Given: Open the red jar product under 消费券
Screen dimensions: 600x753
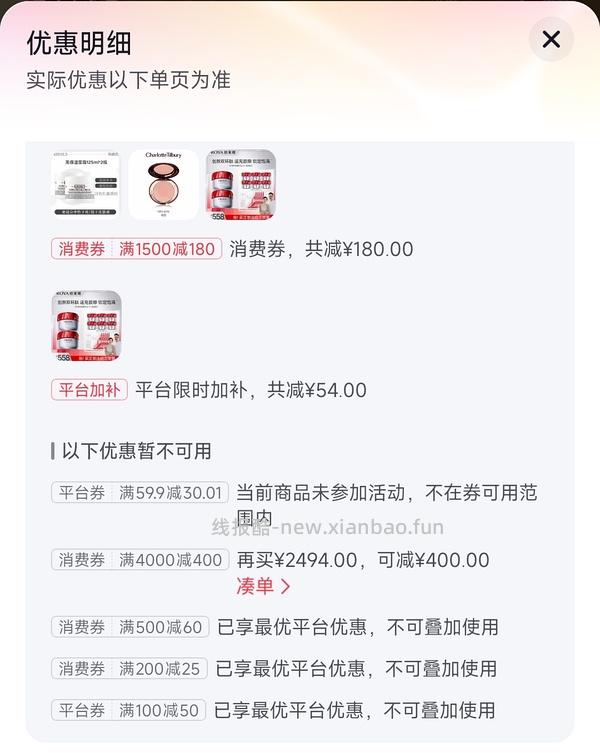Looking at the screenshot, I should pos(241,185).
